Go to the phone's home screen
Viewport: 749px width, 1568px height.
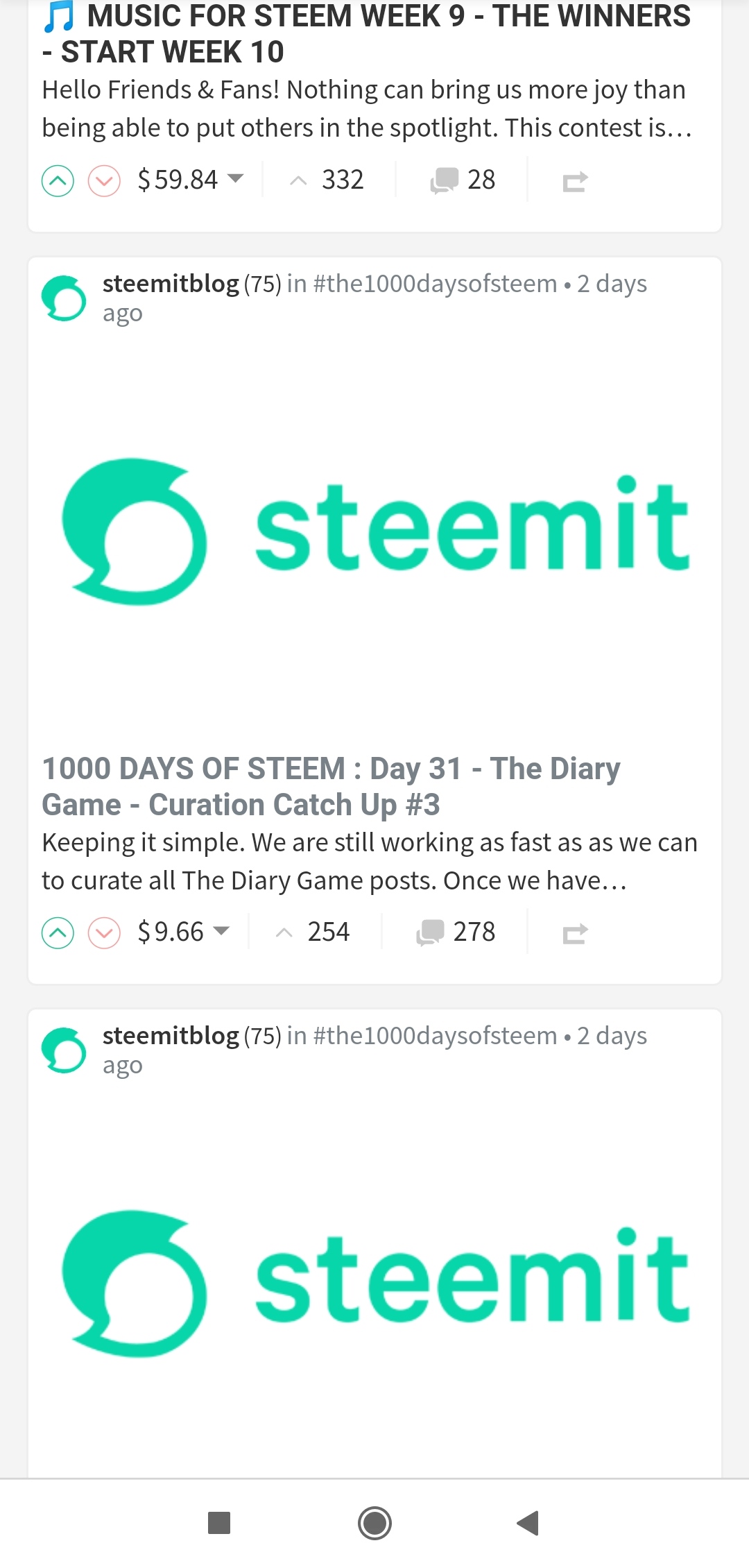pos(374,1523)
